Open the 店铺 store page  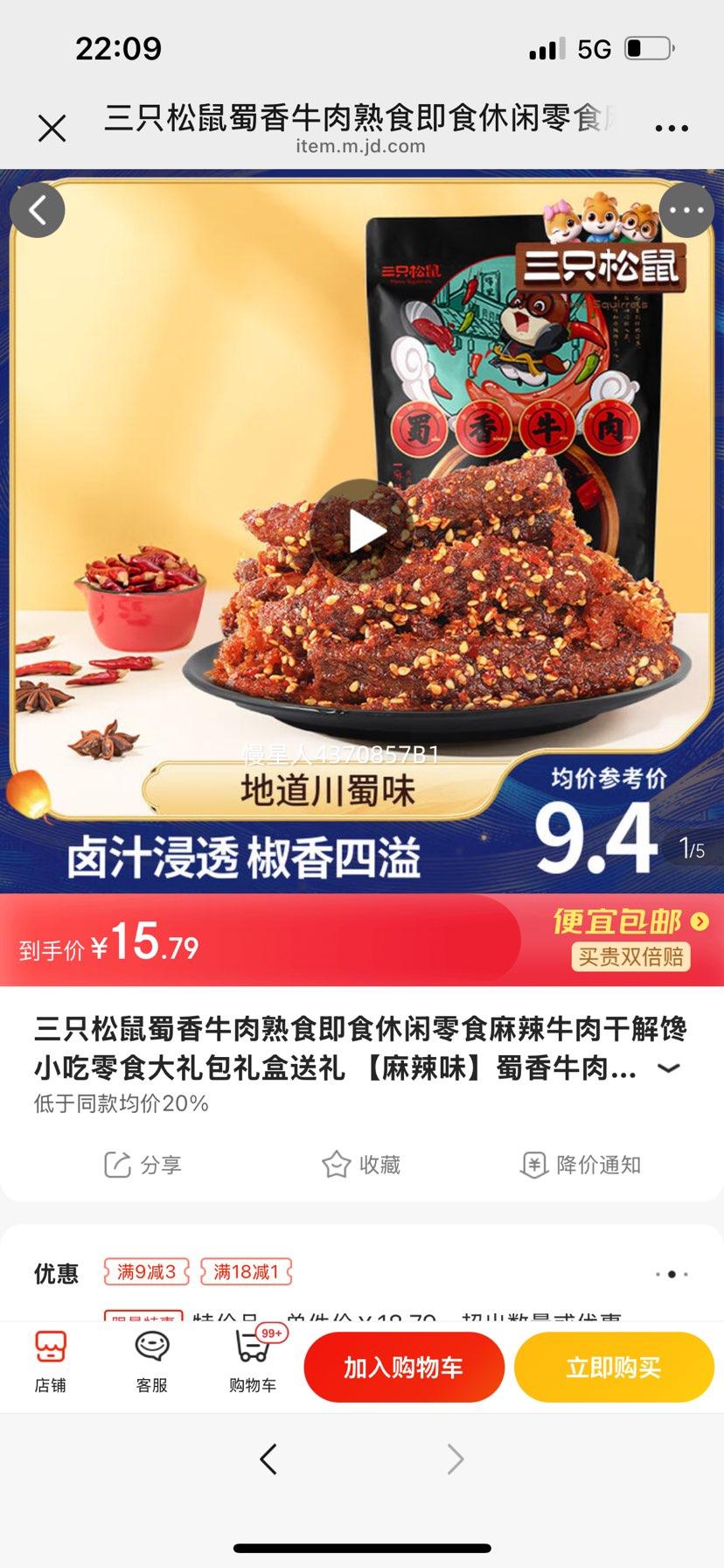click(51, 1362)
